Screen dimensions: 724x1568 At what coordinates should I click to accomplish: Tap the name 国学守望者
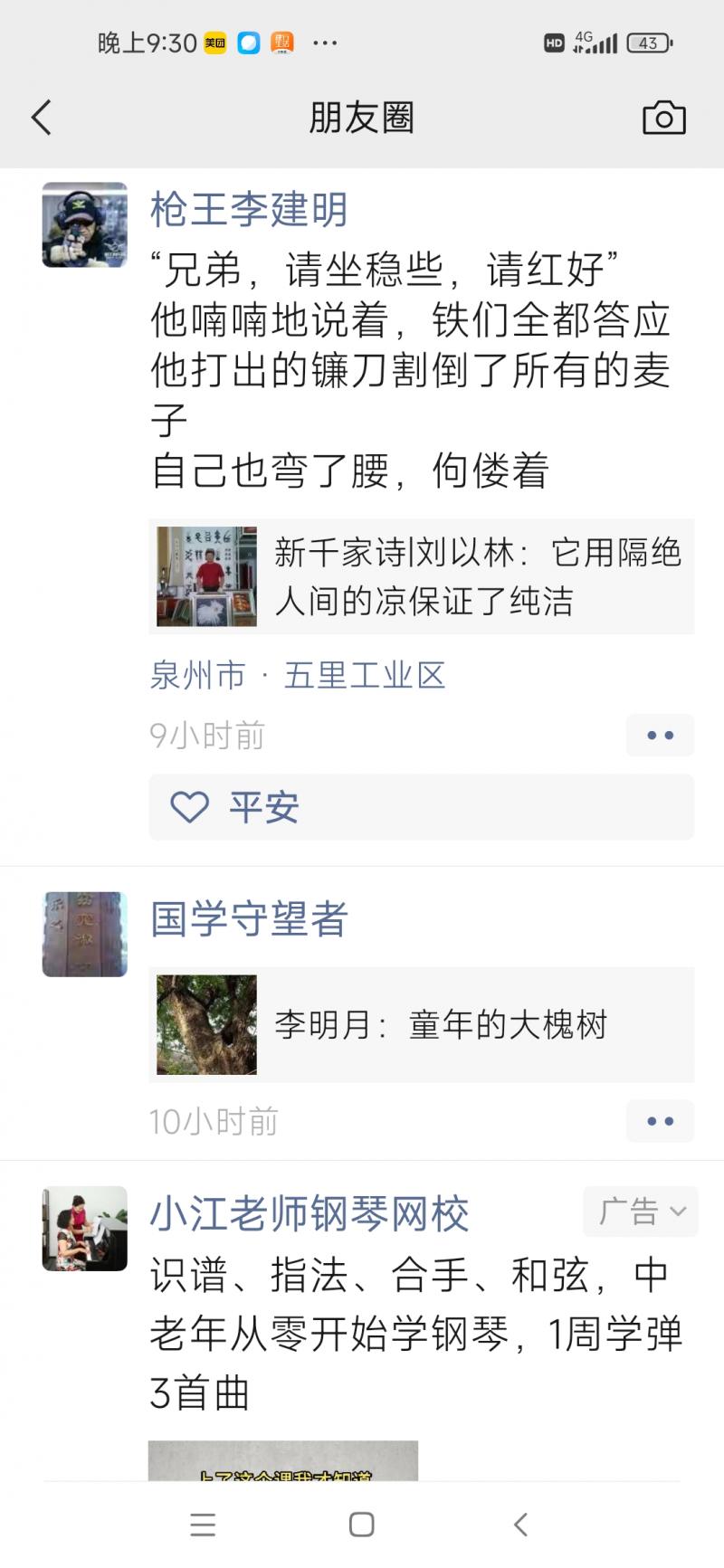(x=249, y=918)
